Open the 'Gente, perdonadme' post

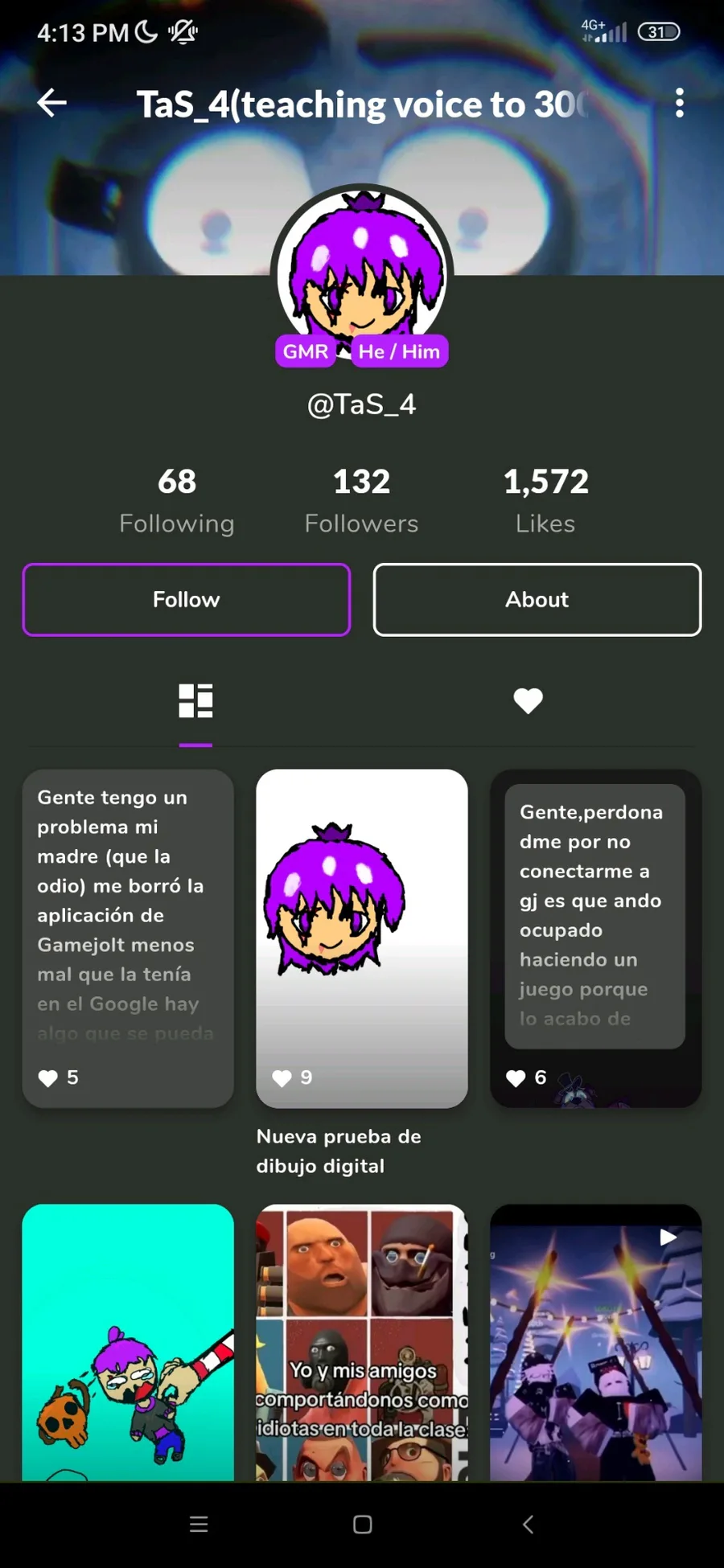596,938
